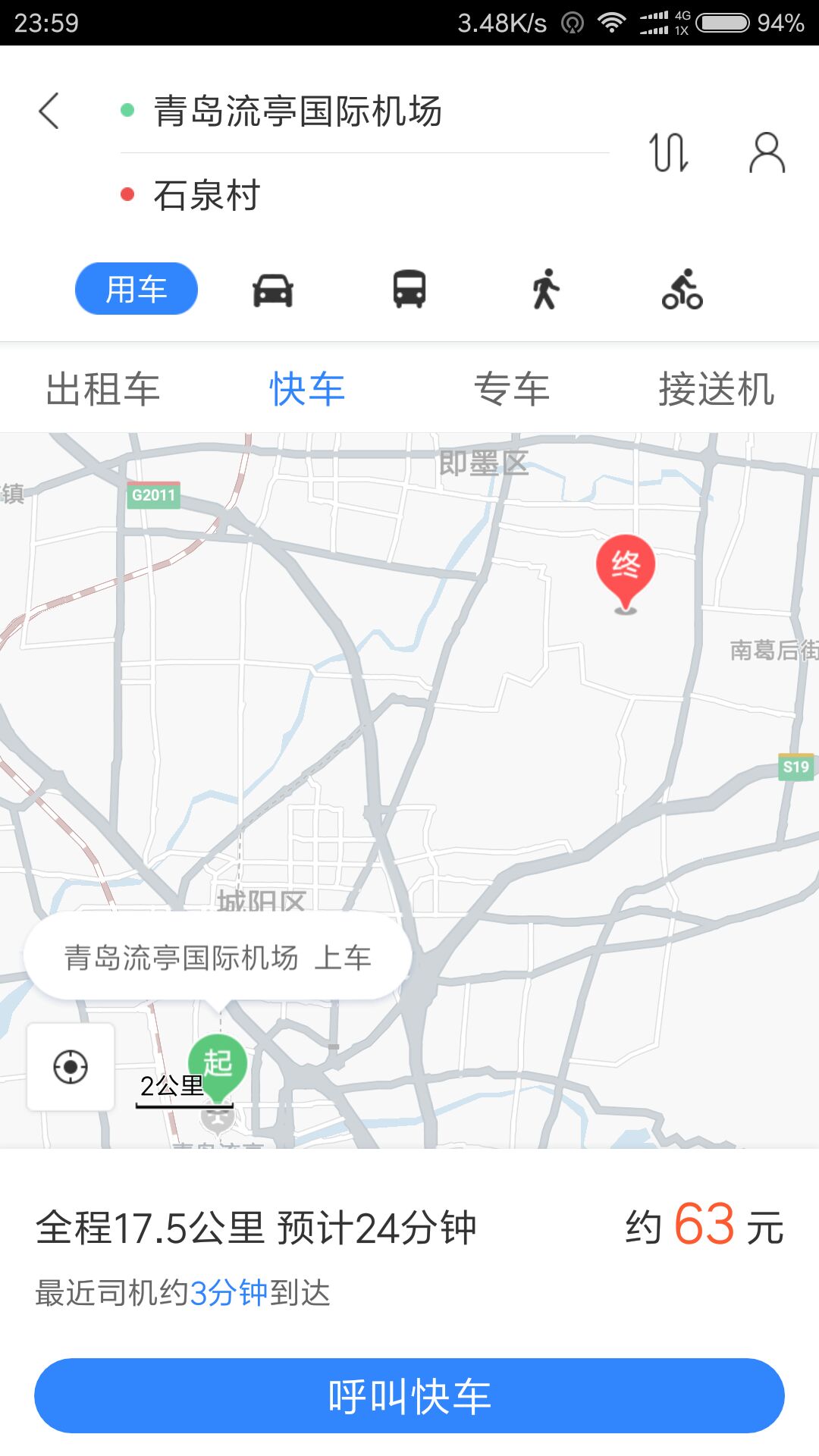The width and height of the screenshot is (819, 1456).
Task: Select the 出租车 taxi tab
Action: pyautogui.click(x=102, y=390)
